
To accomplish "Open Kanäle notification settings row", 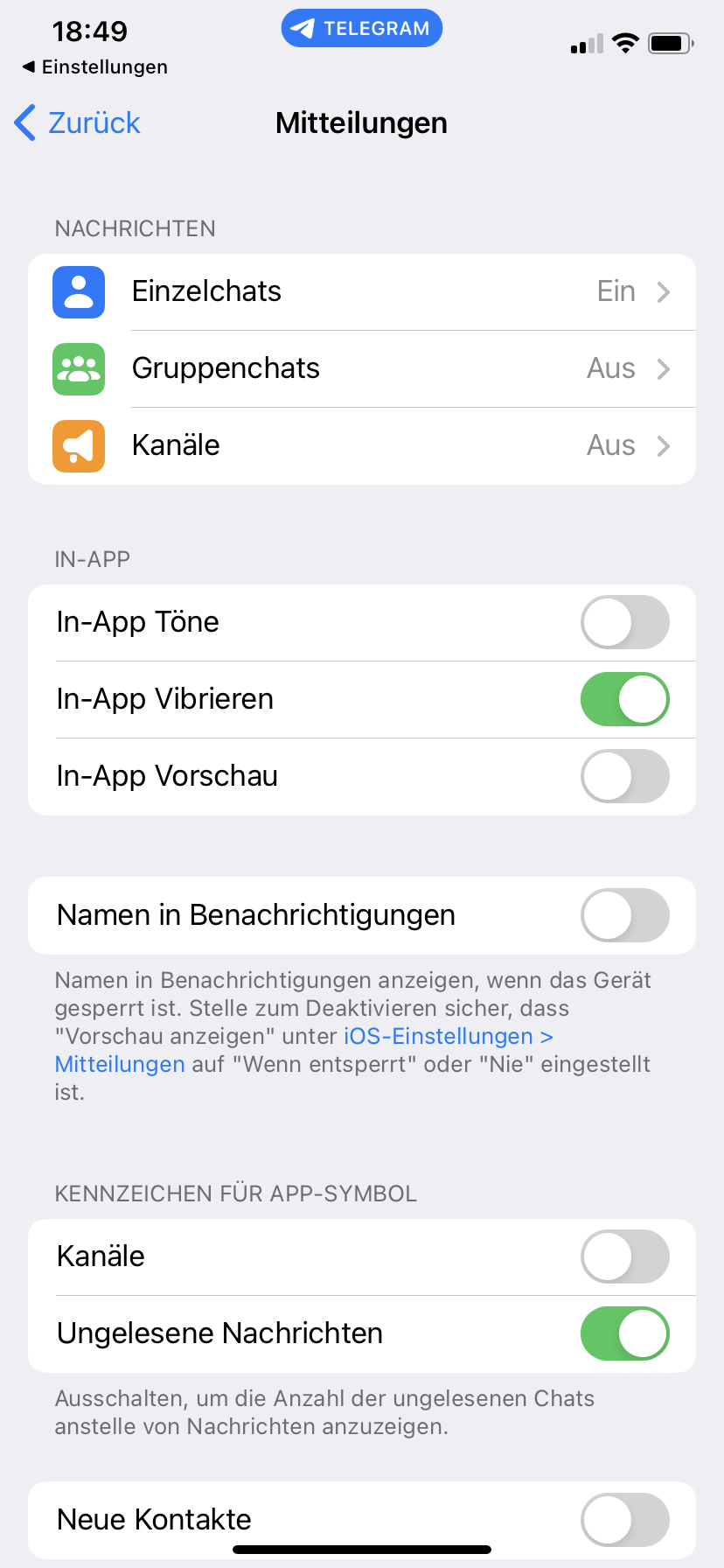I will [361, 446].
